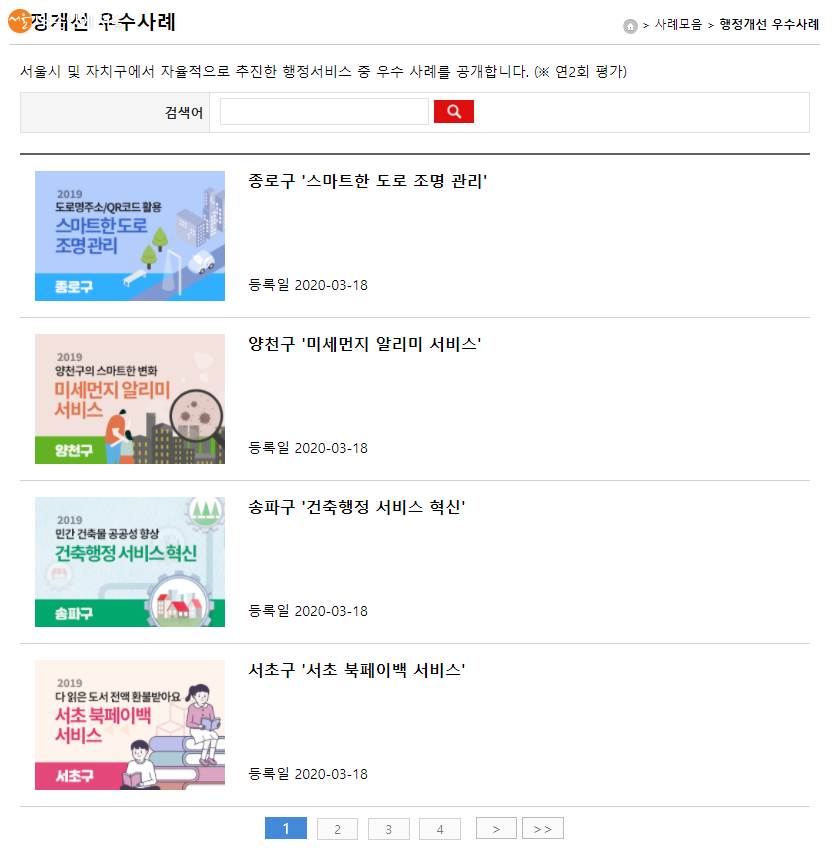Viewport: 834px width, 850px height.
Task: Select the 송파구 건축행정 thumbnail image
Action: pyautogui.click(x=130, y=562)
